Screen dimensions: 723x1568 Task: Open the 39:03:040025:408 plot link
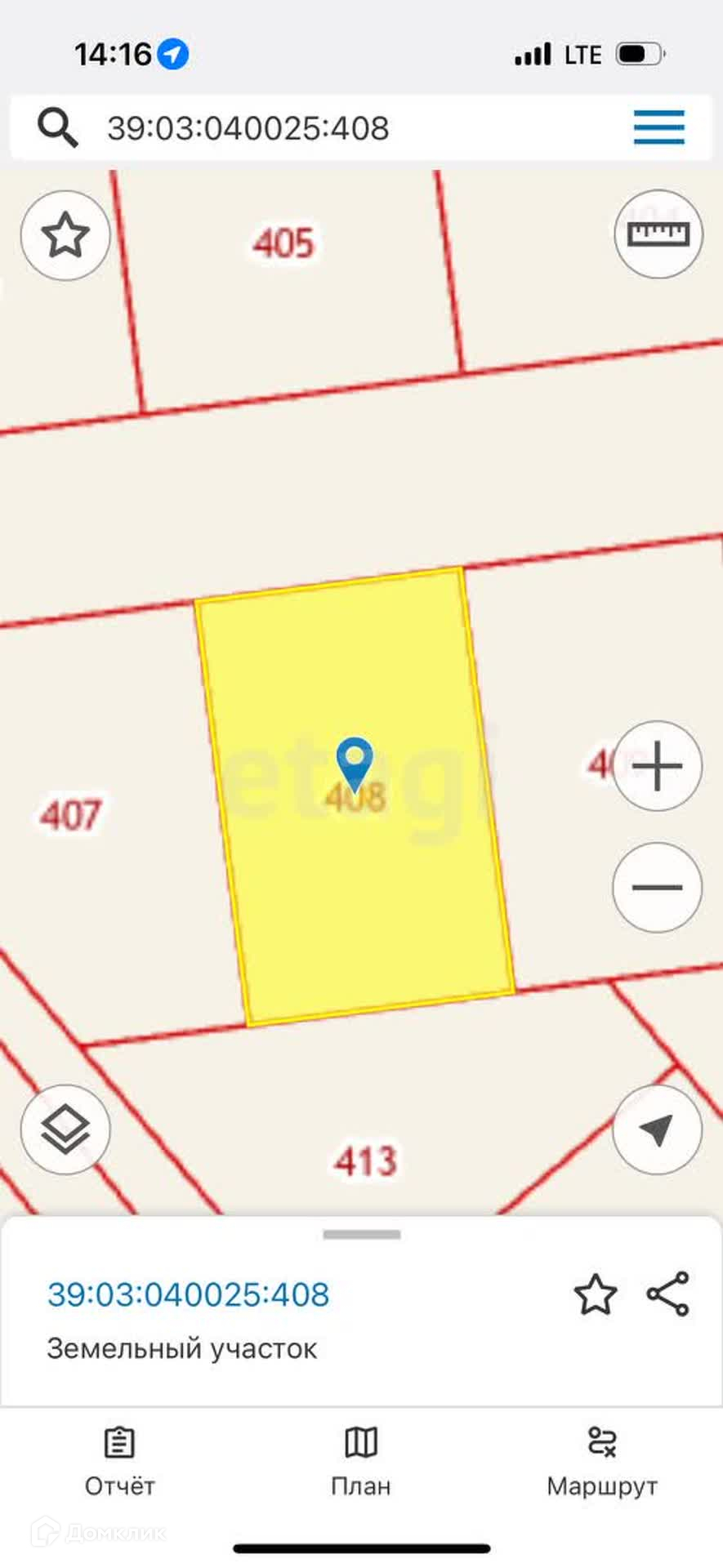[189, 1294]
